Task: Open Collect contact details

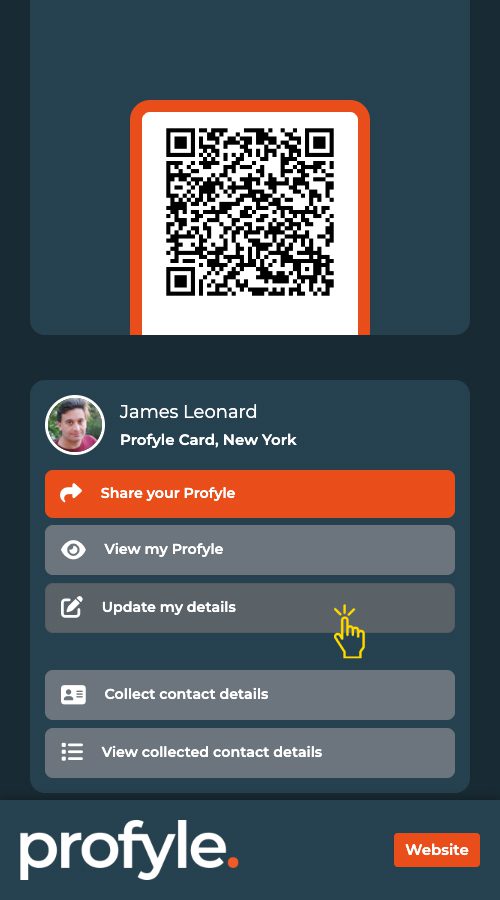Action: (250, 695)
